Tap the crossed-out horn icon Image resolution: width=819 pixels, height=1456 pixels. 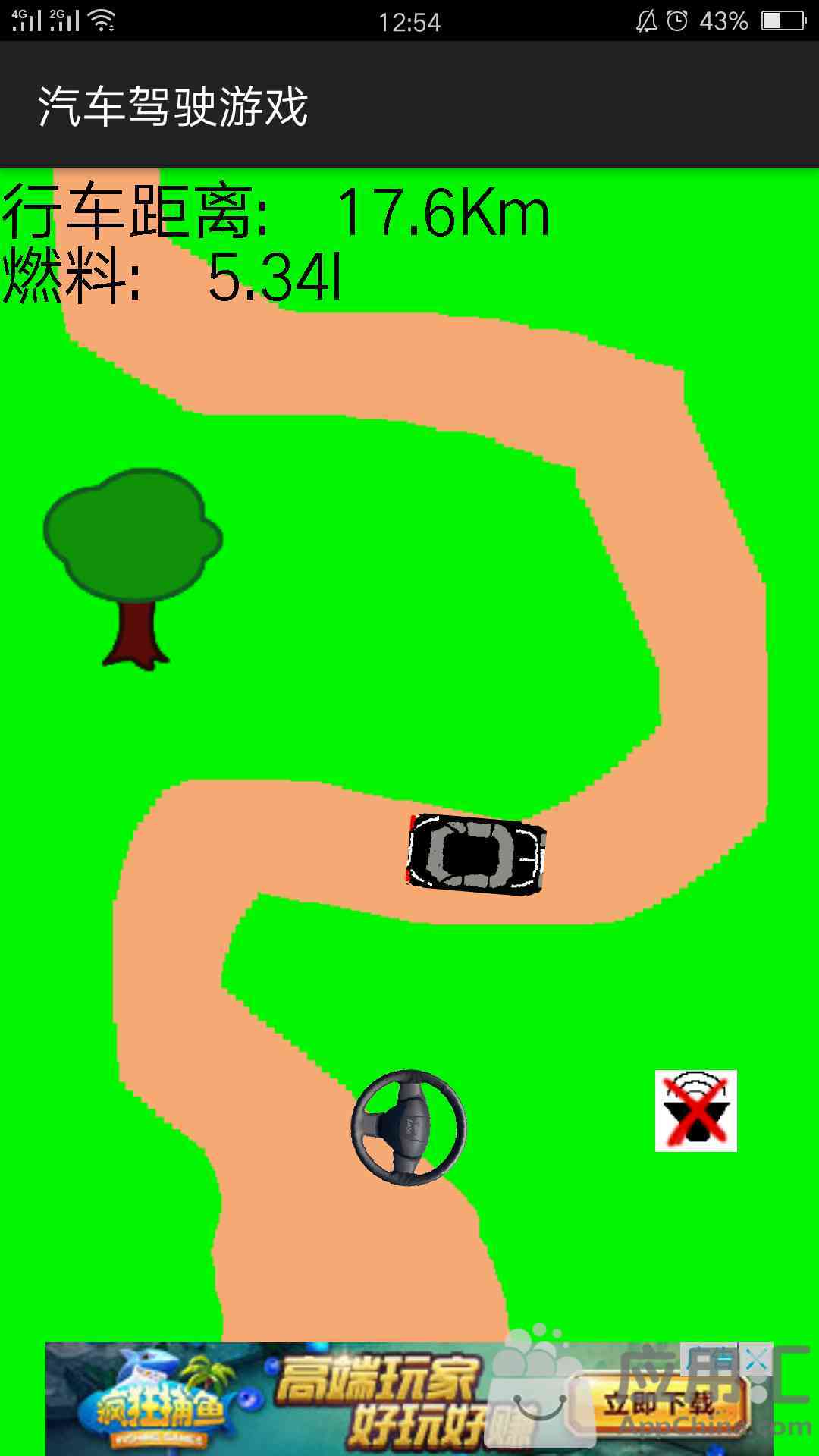[696, 1111]
